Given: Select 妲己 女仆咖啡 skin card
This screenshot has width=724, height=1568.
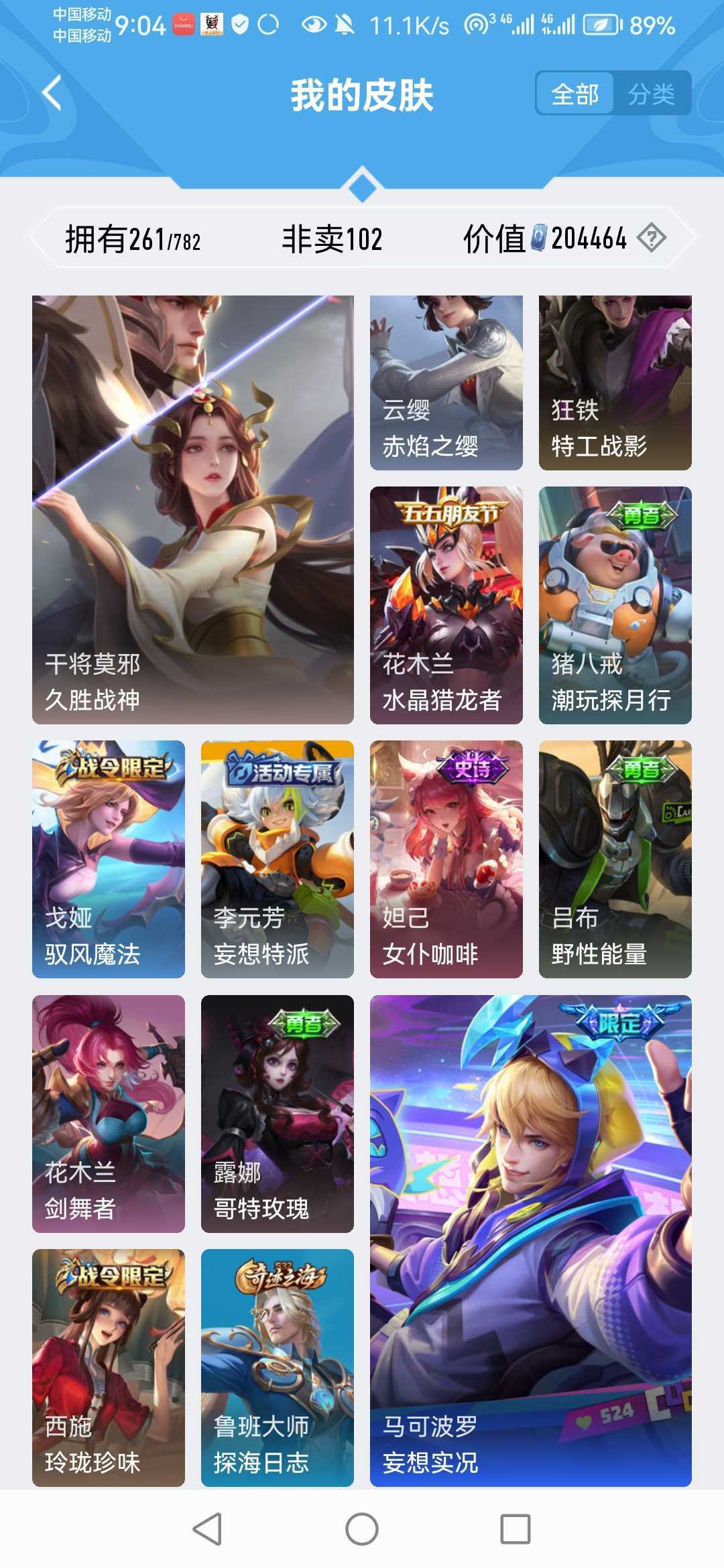Looking at the screenshot, I should coord(446,858).
